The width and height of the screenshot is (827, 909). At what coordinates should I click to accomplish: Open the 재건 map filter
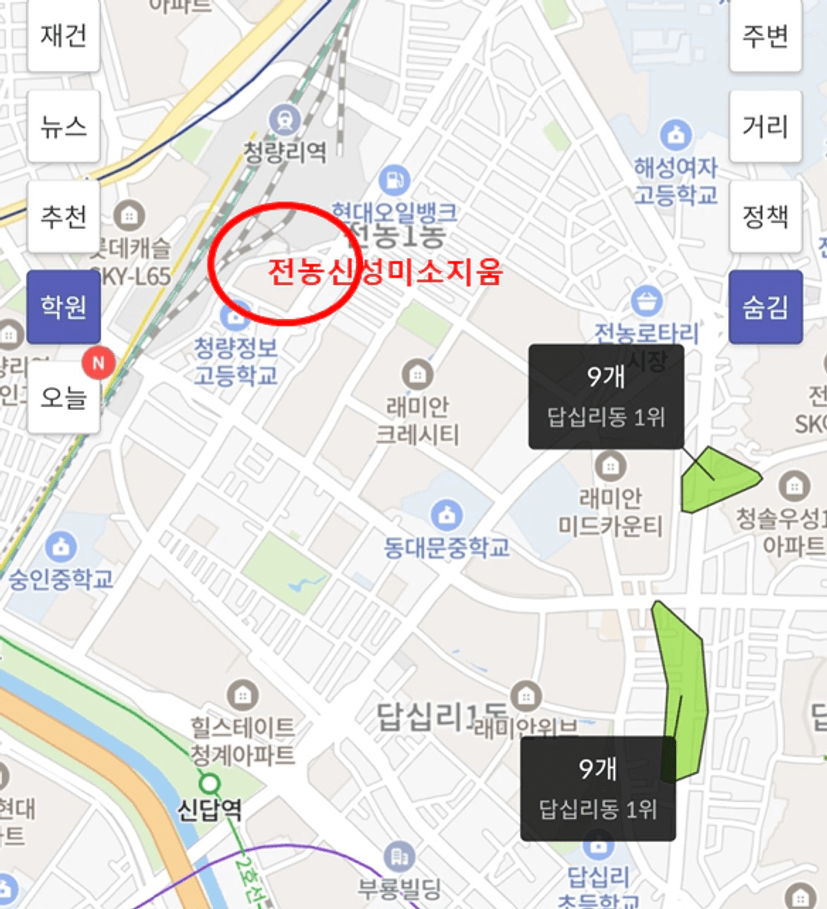coord(63,36)
